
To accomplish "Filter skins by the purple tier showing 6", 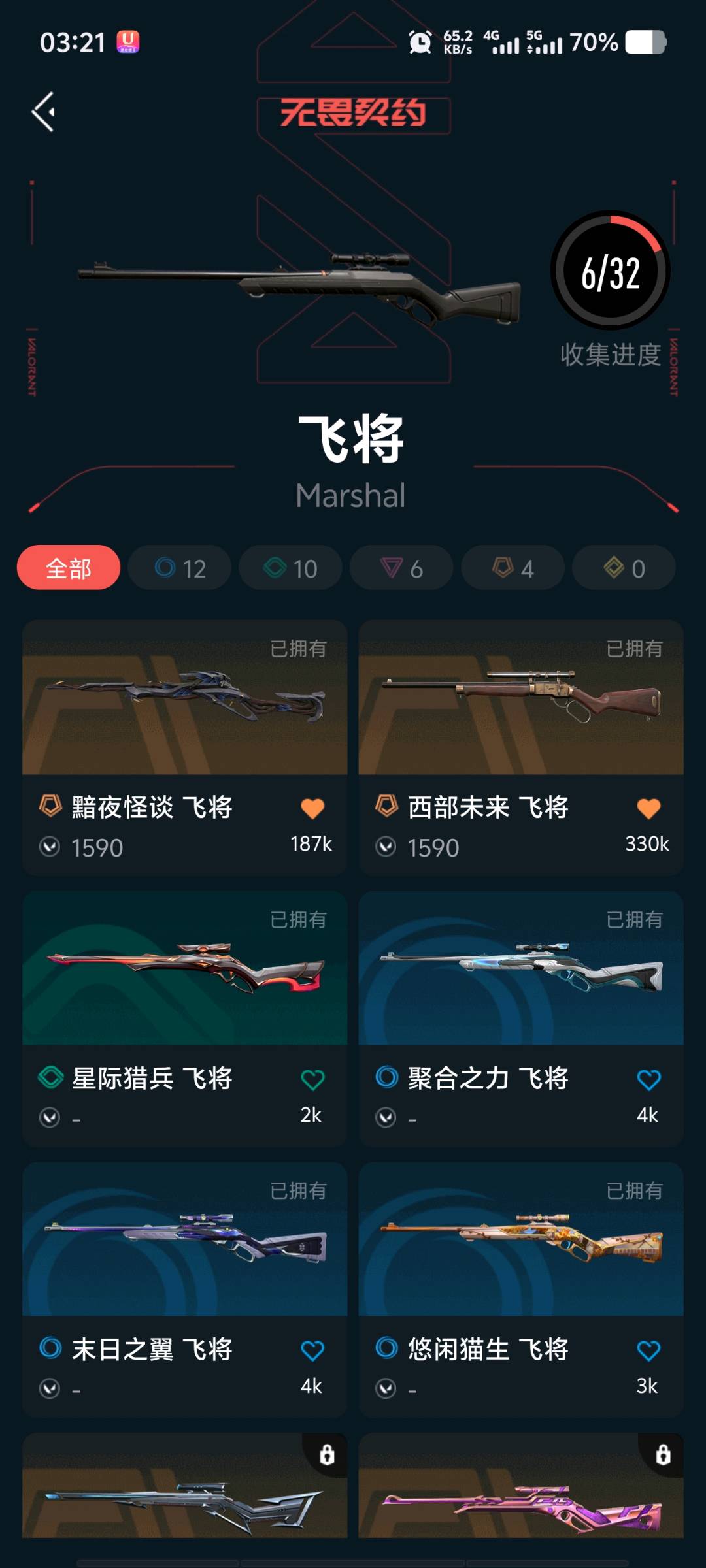I will [401, 568].
